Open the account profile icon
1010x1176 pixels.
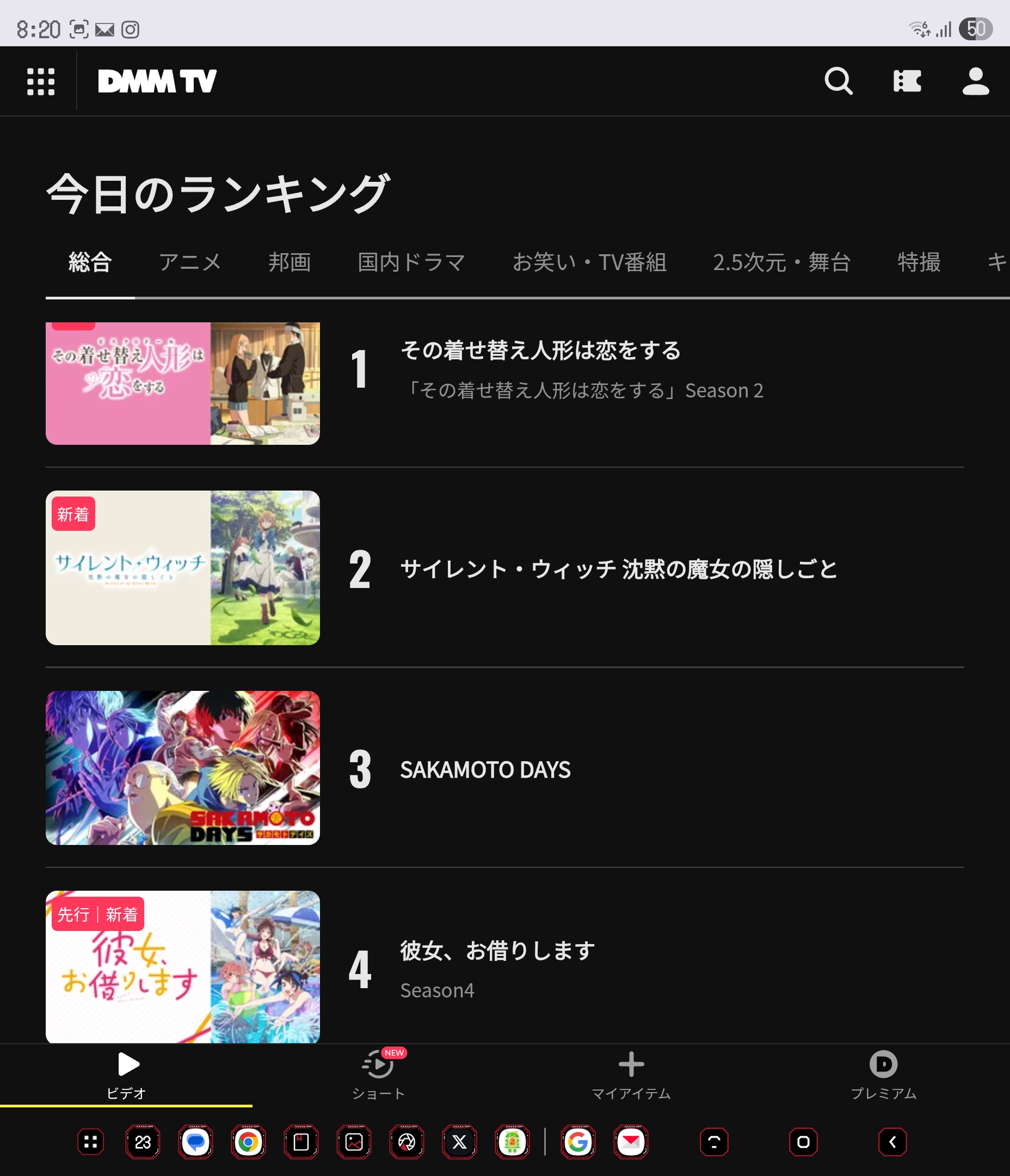point(975,81)
